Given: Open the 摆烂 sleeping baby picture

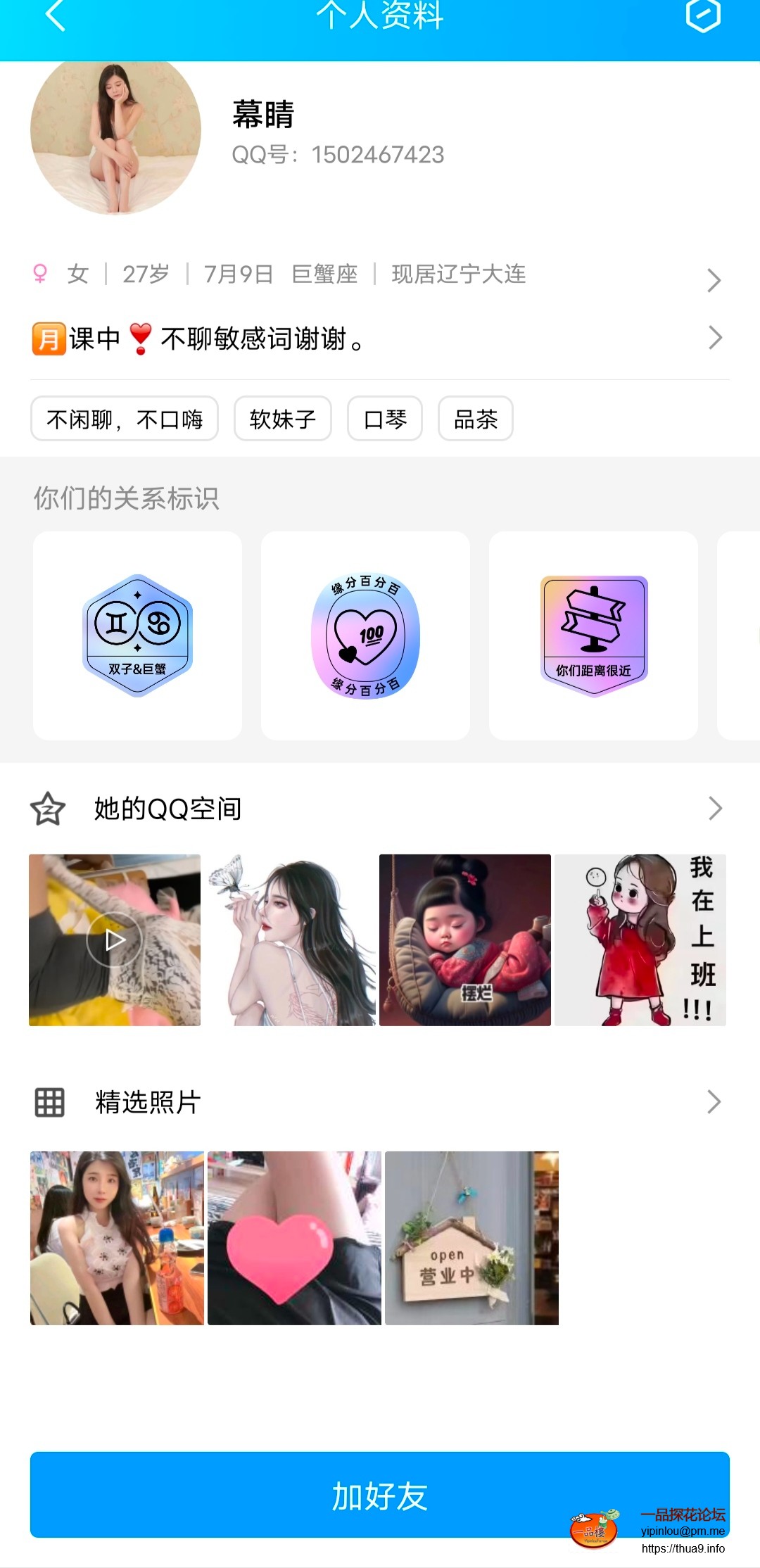Looking at the screenshot, I should (x=465, y=940).
